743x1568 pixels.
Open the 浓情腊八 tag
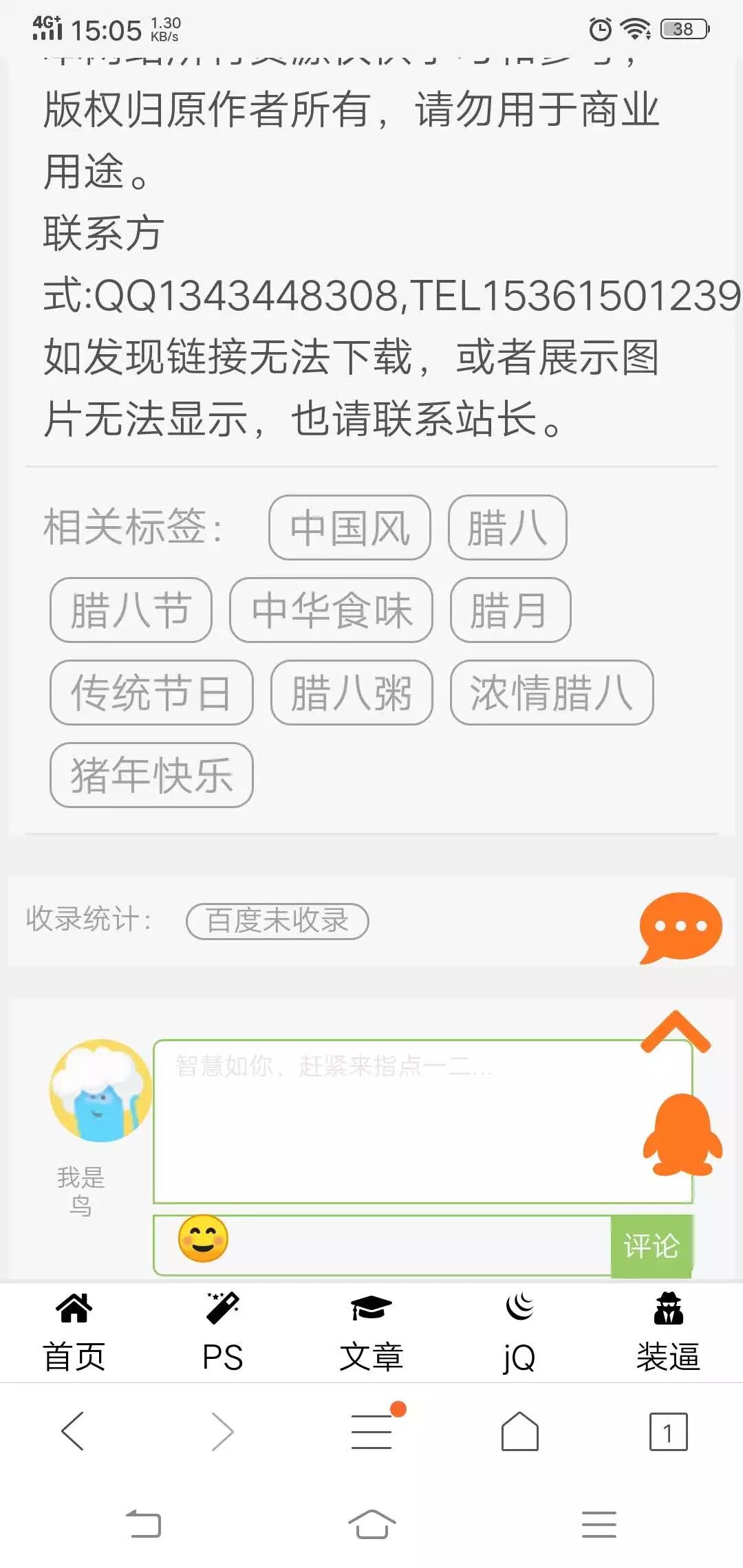(x=552, y=693)
